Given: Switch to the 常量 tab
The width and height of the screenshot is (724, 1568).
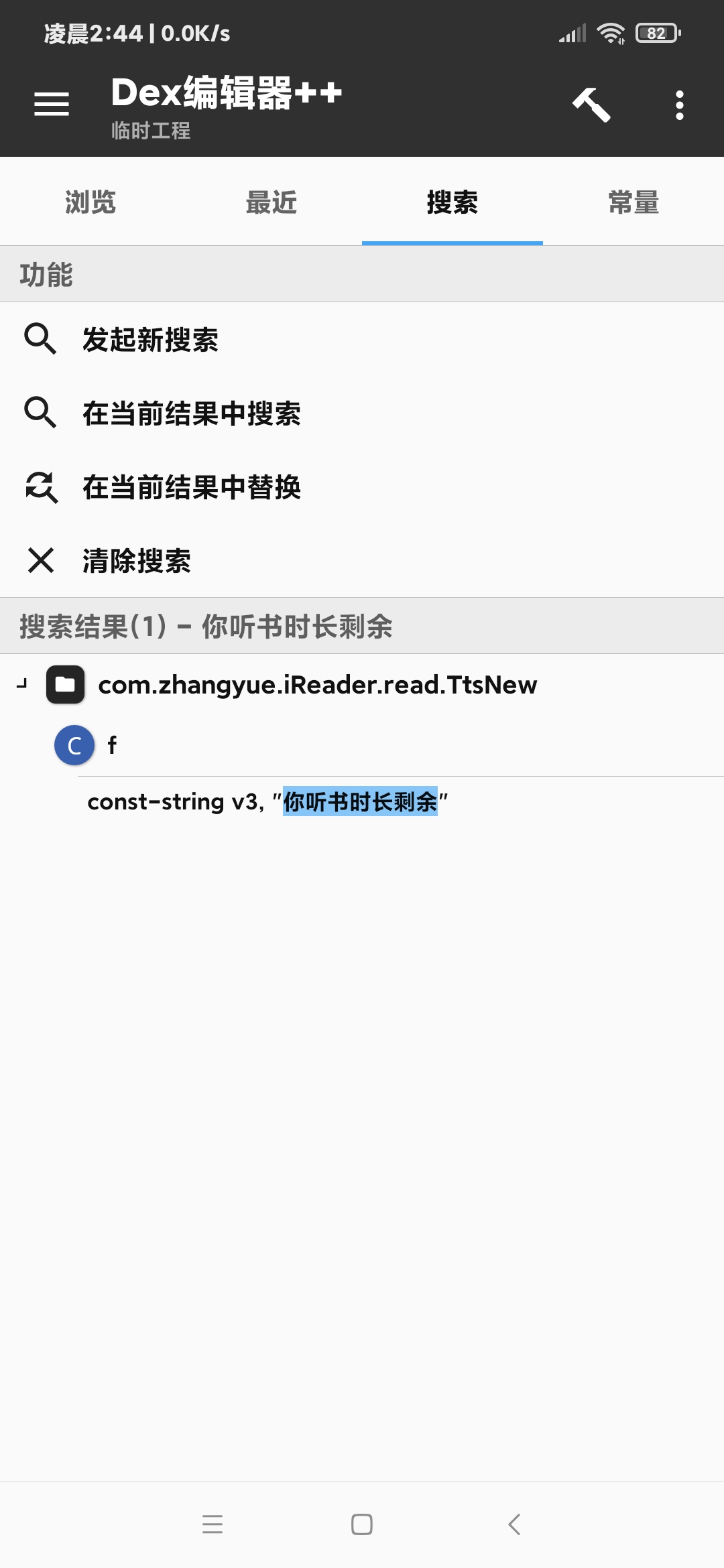Looking at the screenshot, I should point(633,202).
